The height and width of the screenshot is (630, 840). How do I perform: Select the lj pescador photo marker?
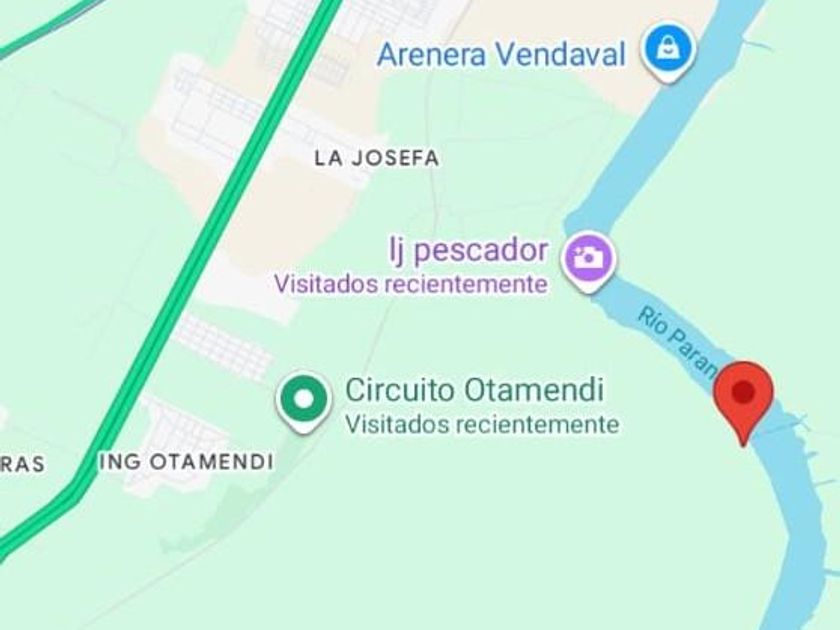click(589, 257)
